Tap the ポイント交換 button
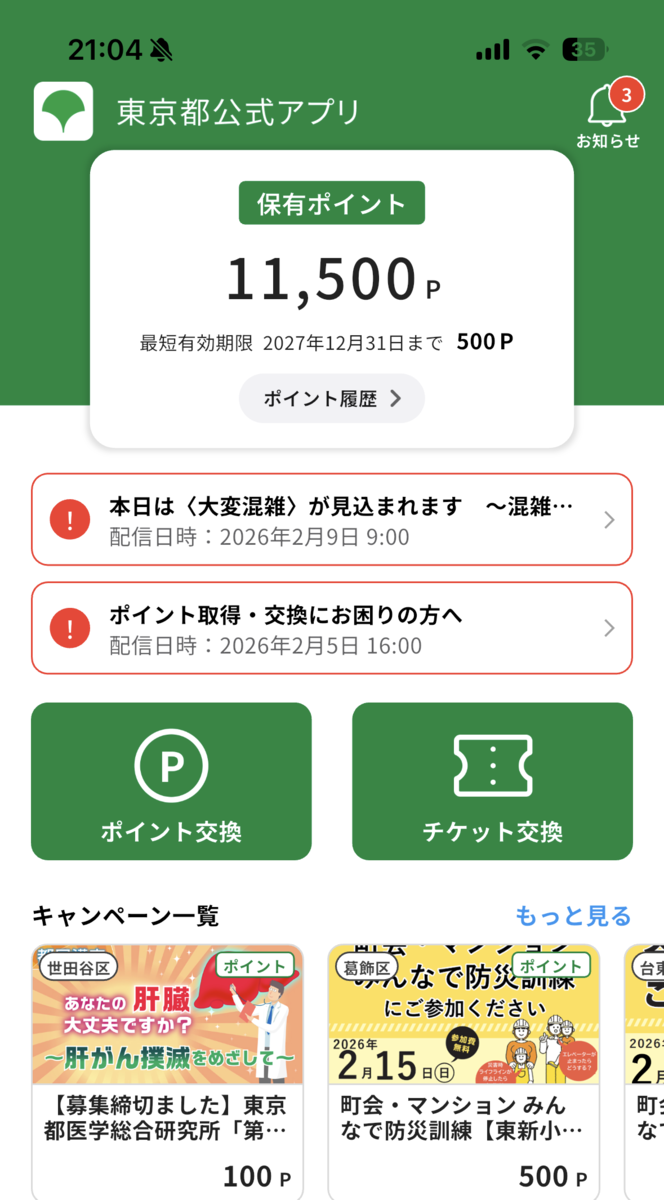Screen dimensions: 664x1200 tap(171, 781)
